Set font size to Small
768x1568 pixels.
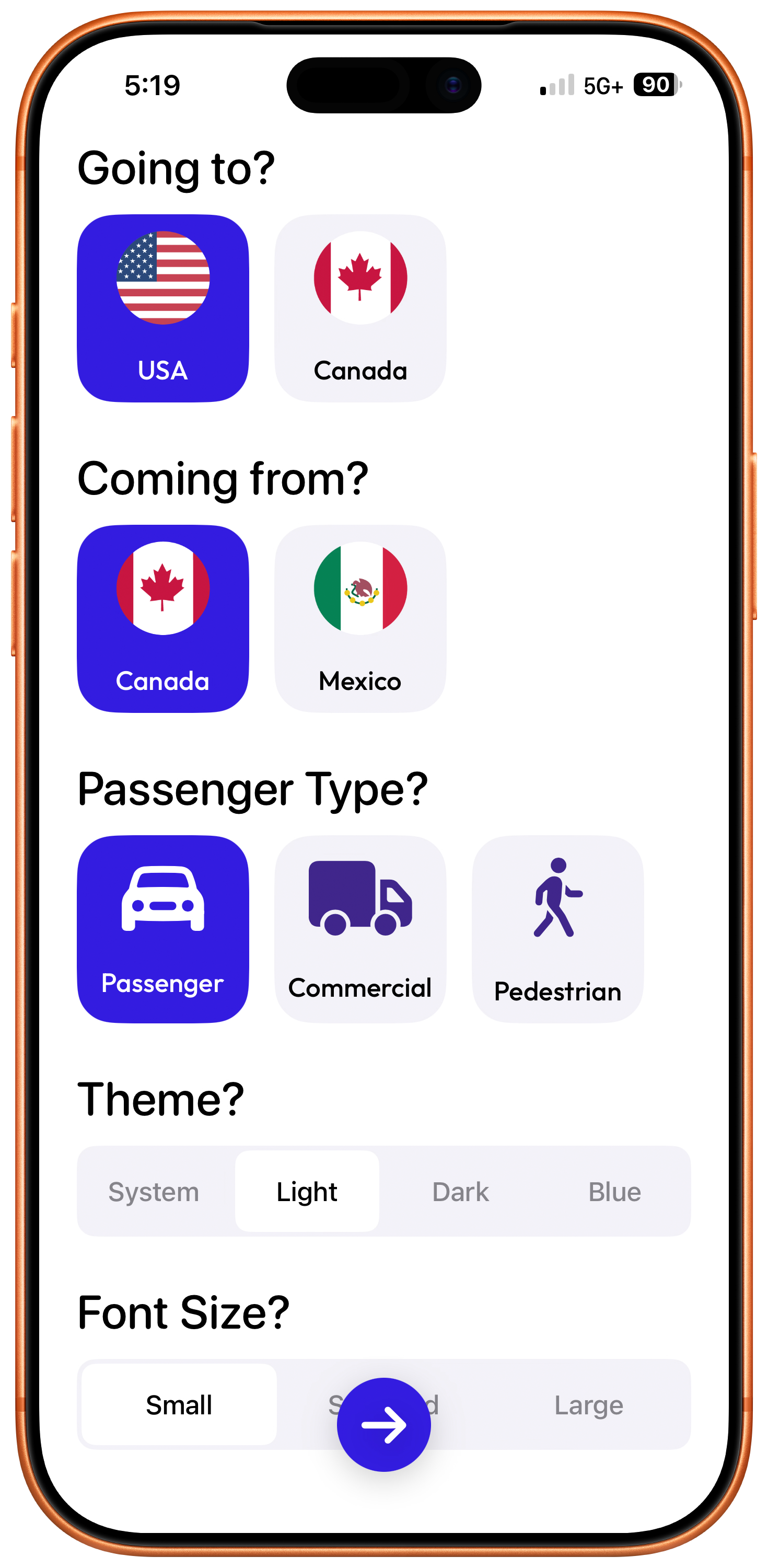pyautogui.click(x=178, y=1404)
